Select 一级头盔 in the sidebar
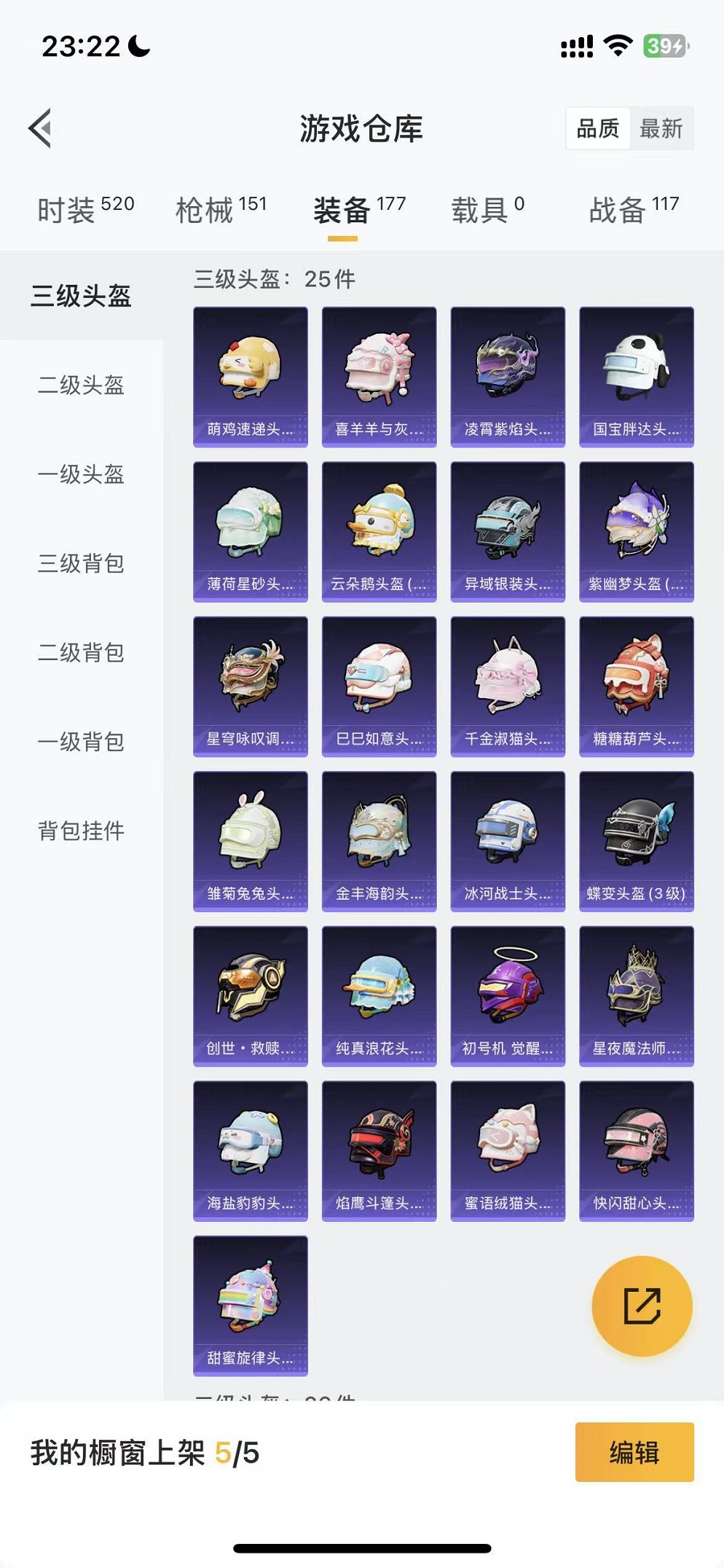 pyautogui.click(x=81, y=474)
